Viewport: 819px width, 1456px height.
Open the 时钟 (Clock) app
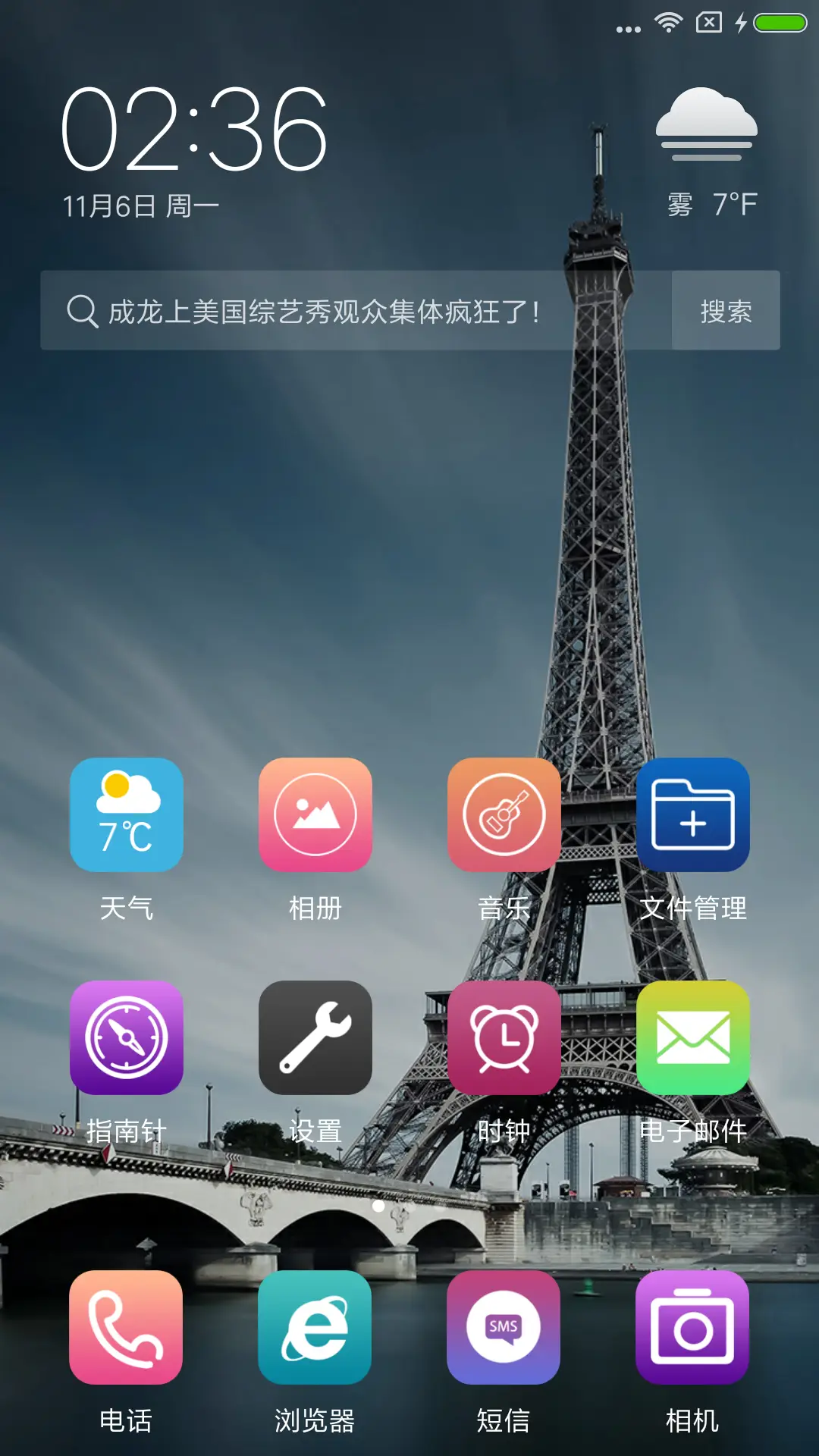coord(504,1037)
